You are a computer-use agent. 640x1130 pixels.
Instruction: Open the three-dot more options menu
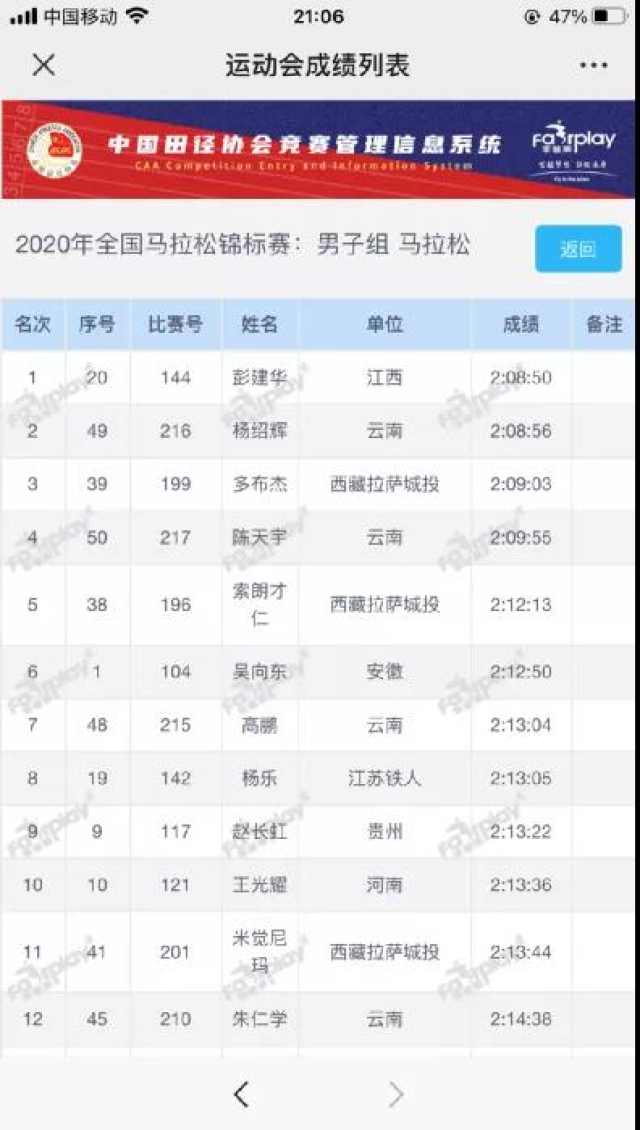593,66
